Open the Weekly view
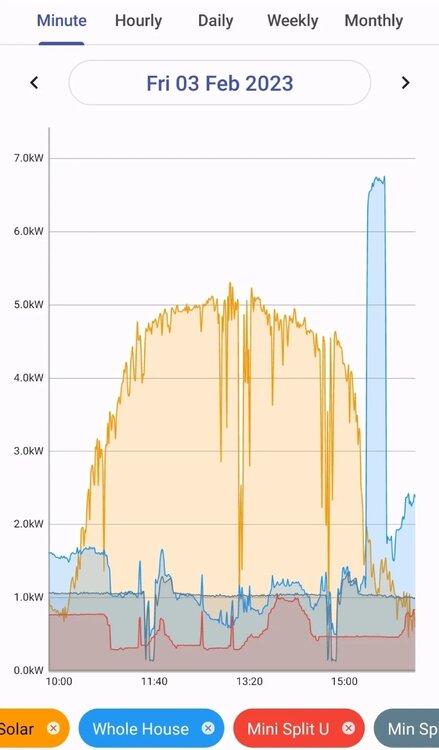The width and height of the screenshot is (439, 750). [292, 21]
